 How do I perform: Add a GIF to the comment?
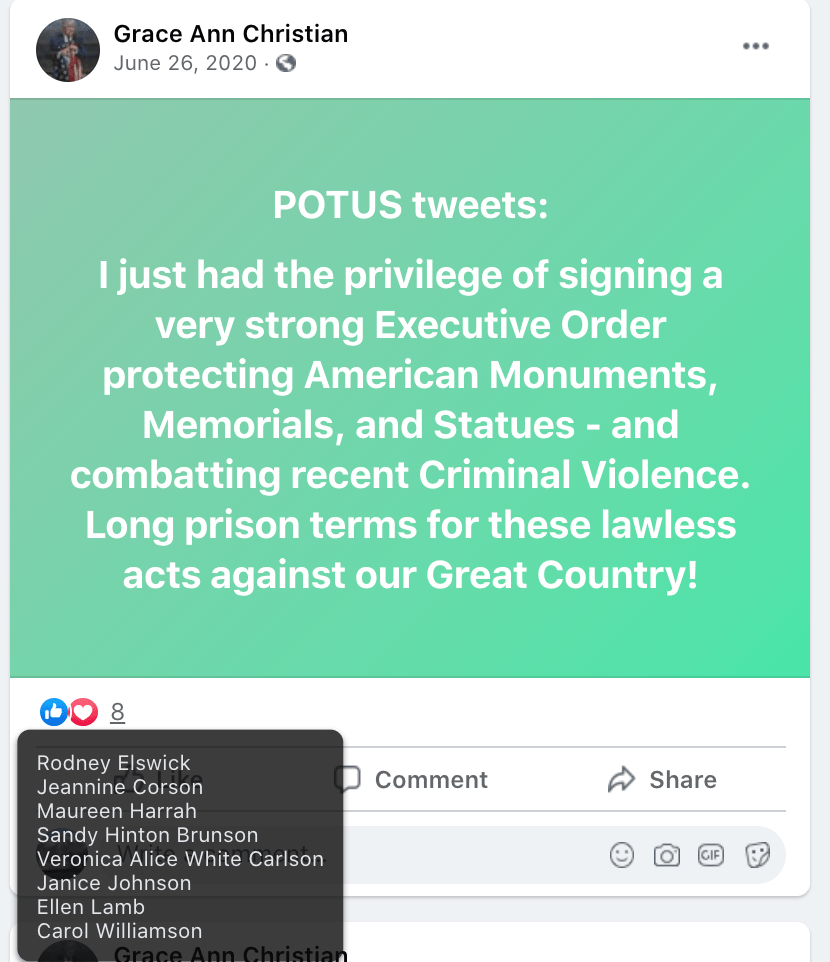tap(711, 855)
